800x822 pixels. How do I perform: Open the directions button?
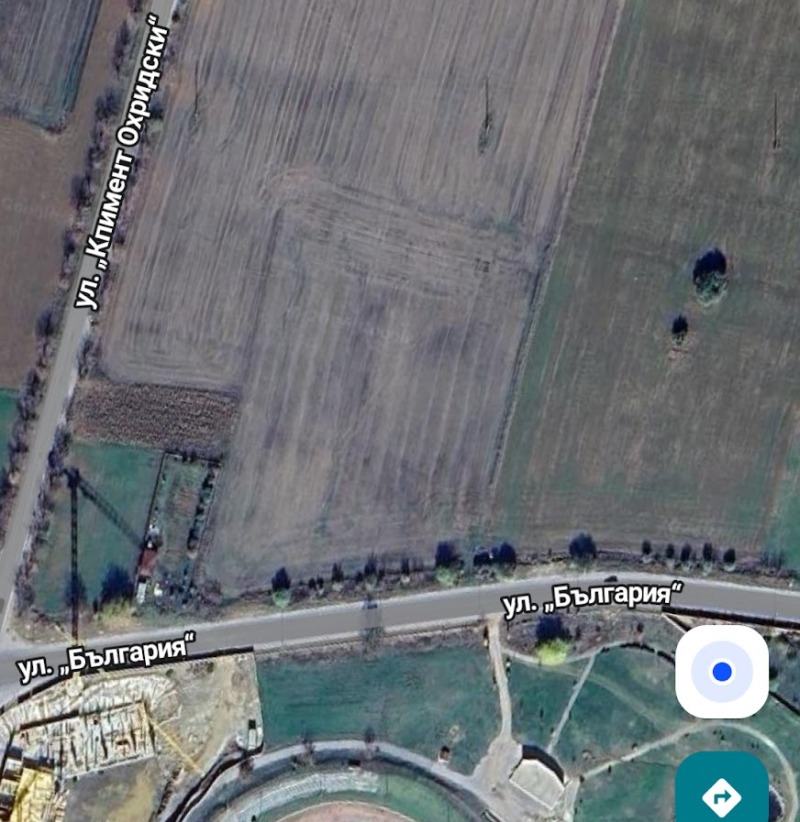coord(721,794)
